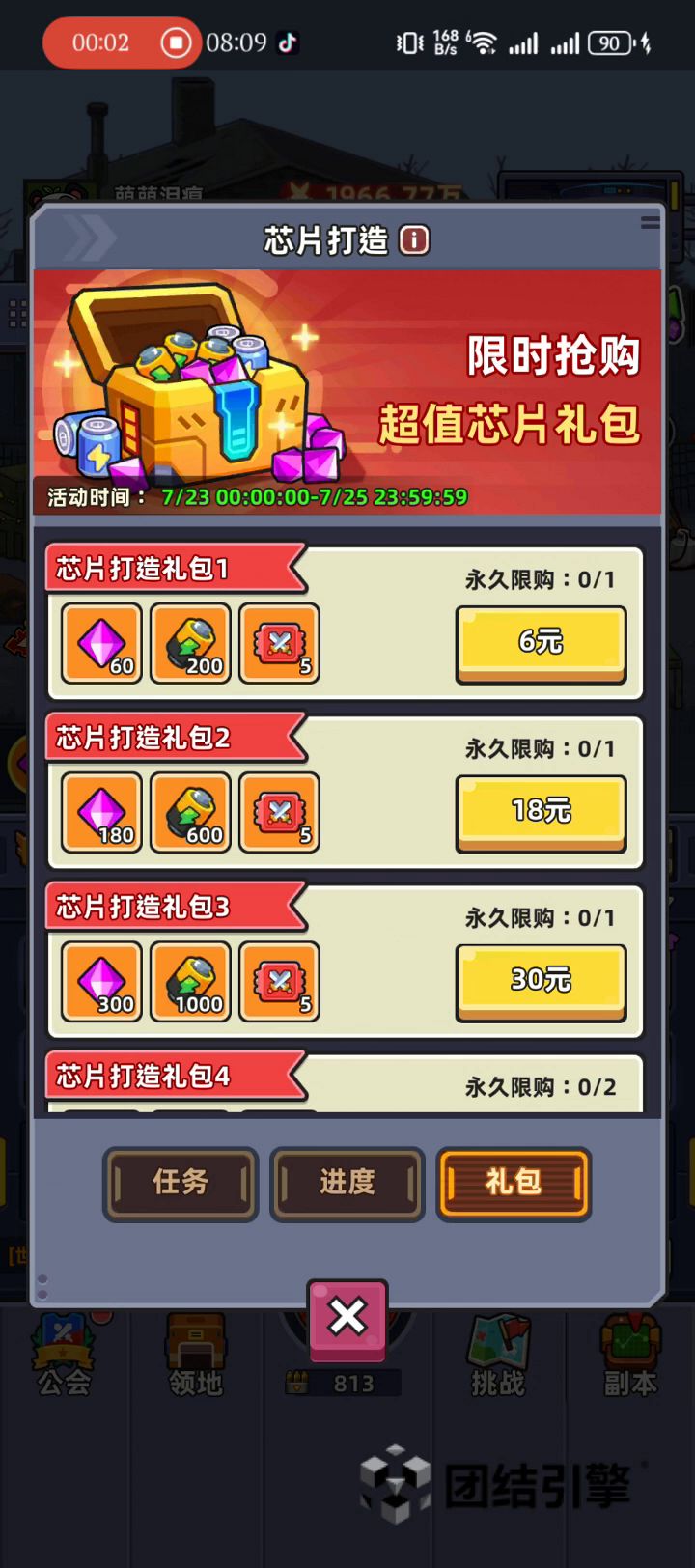View the 60 purple gems item in 礼包1

pos(101,643)
